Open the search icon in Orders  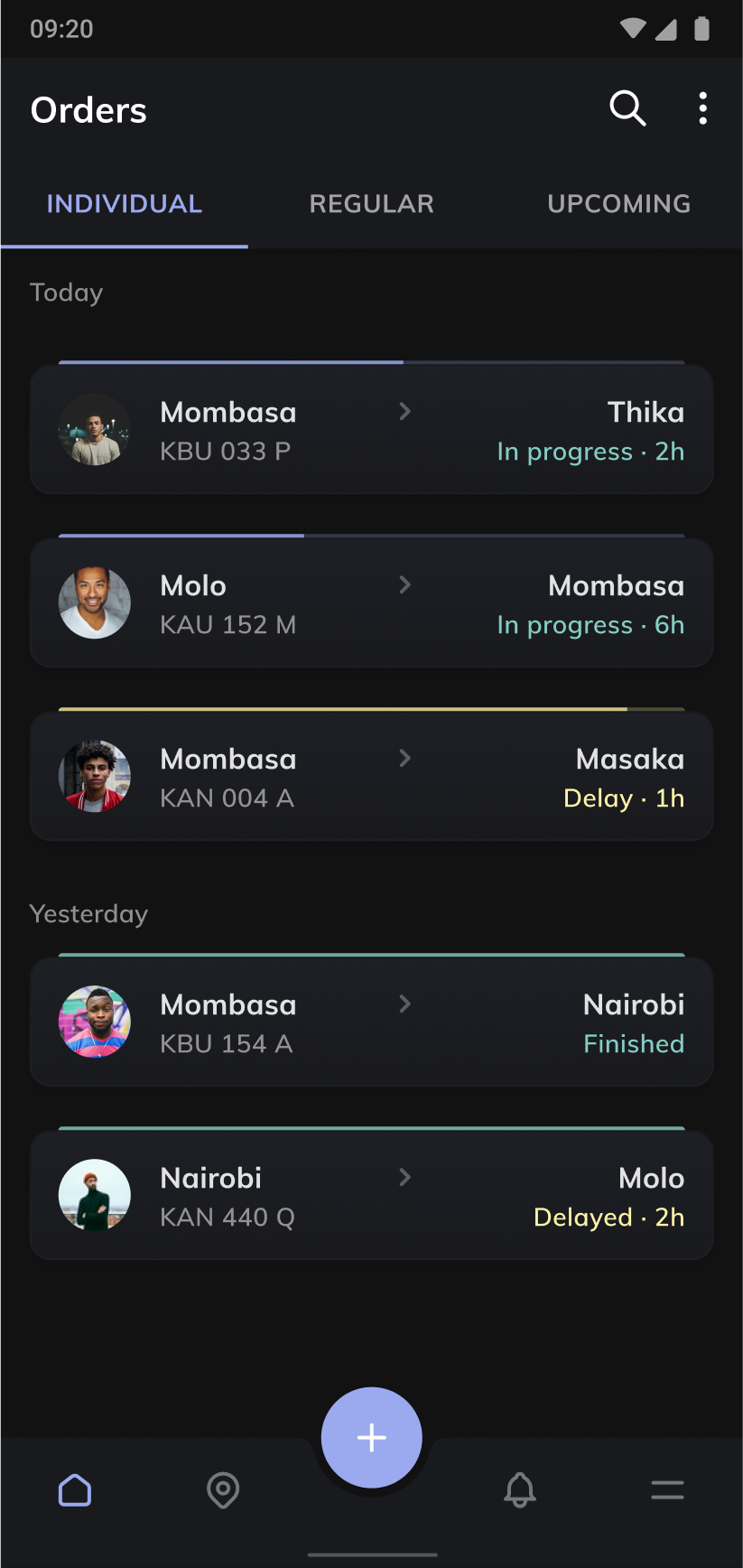coord(627,108)
